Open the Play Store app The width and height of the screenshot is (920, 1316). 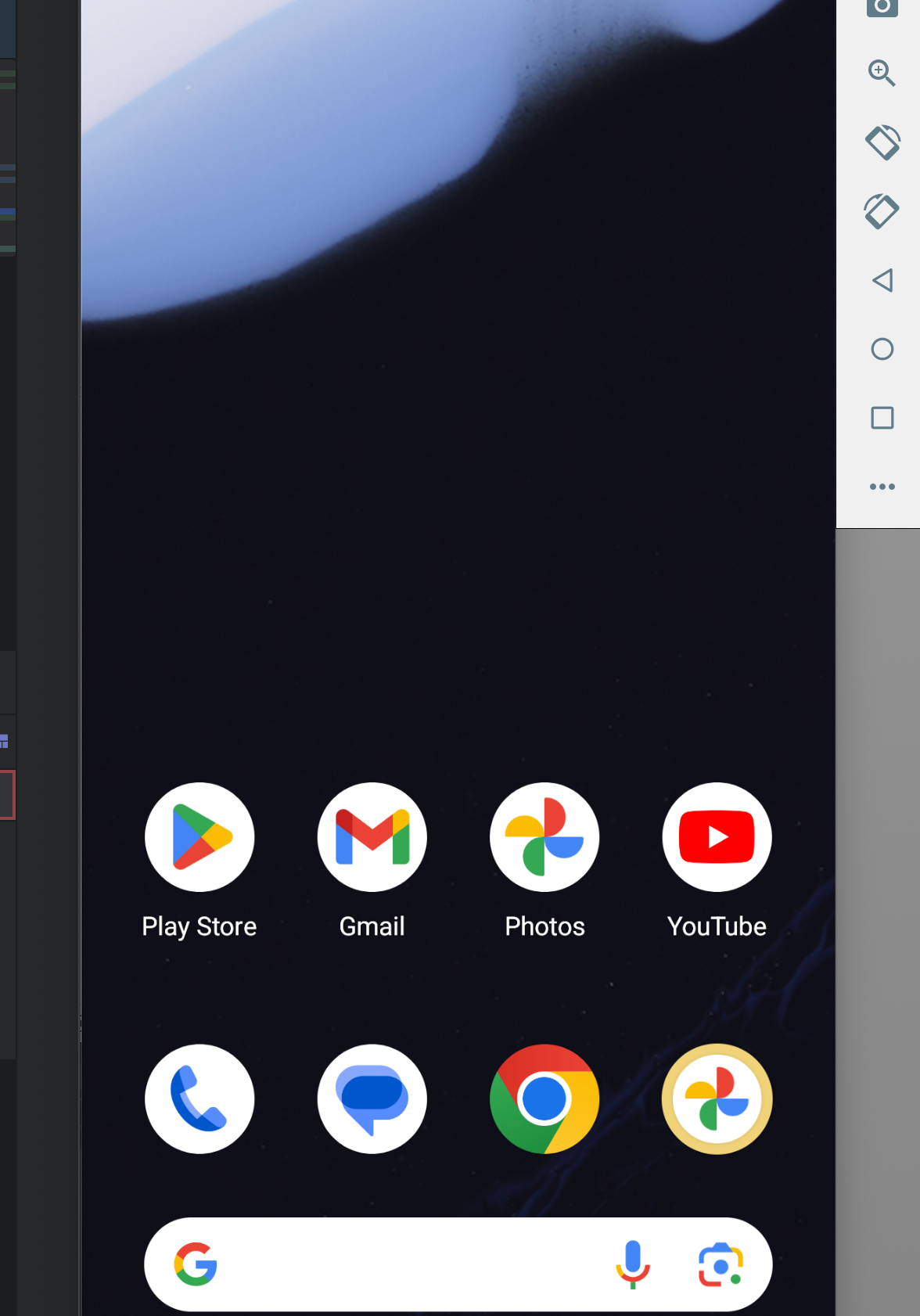[x=199, y=837]
